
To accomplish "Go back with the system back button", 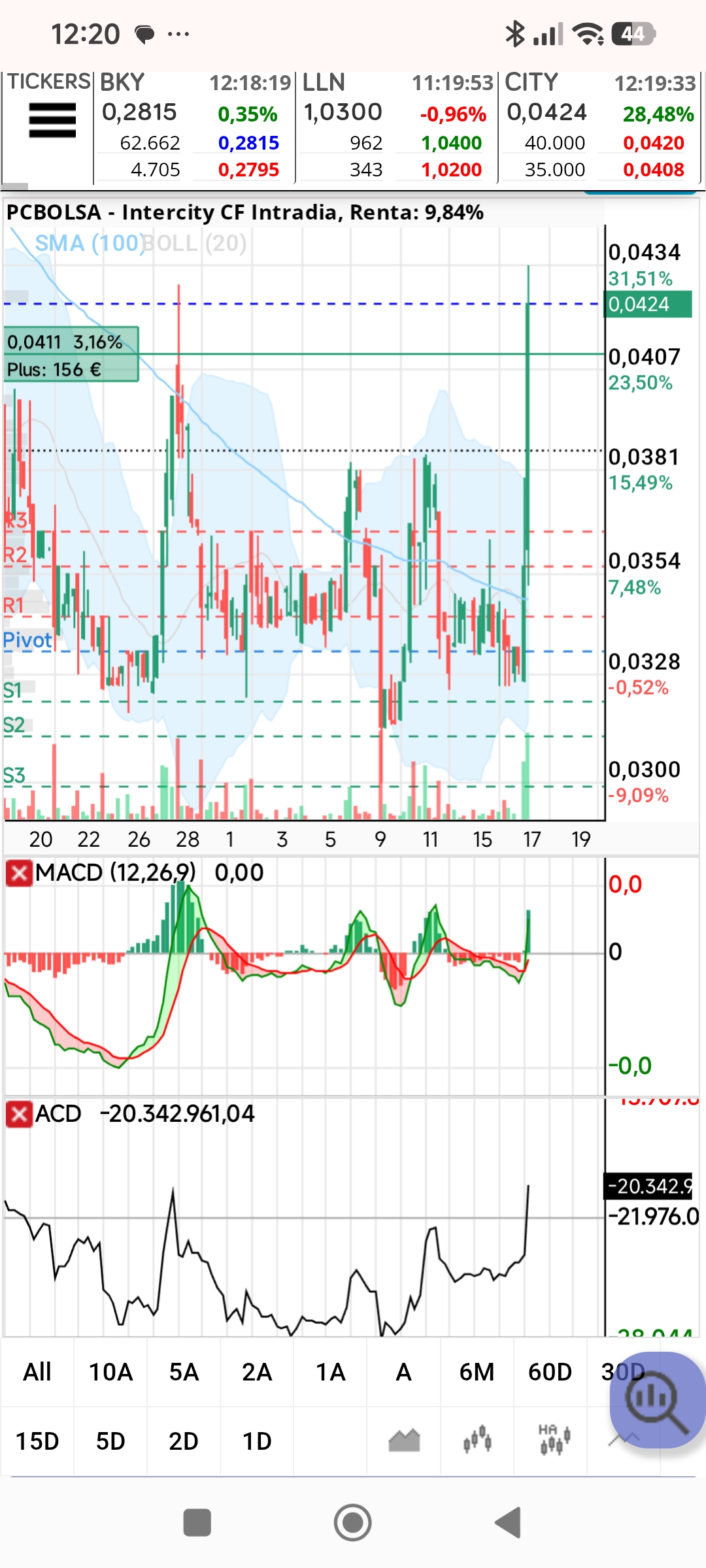I will pos(508,1523).
